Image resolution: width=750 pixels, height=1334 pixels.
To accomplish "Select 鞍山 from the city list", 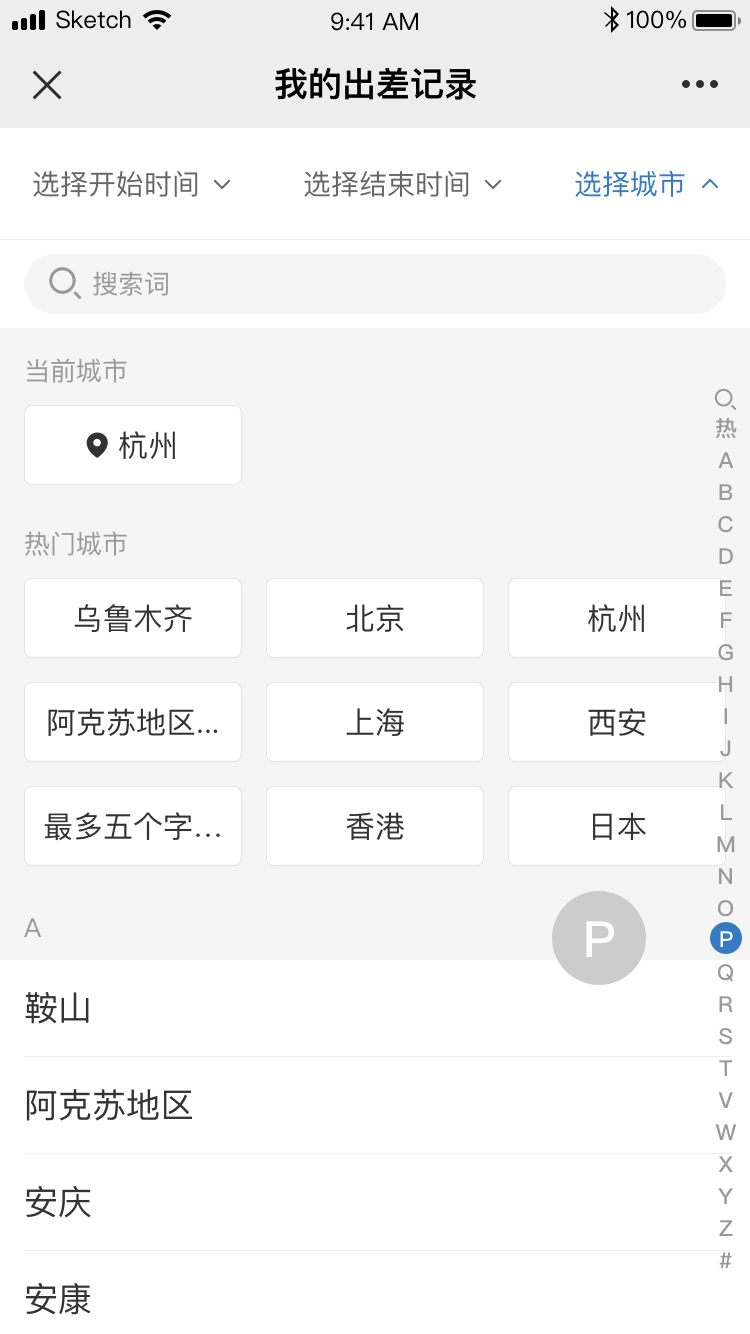I will 375,1008.
